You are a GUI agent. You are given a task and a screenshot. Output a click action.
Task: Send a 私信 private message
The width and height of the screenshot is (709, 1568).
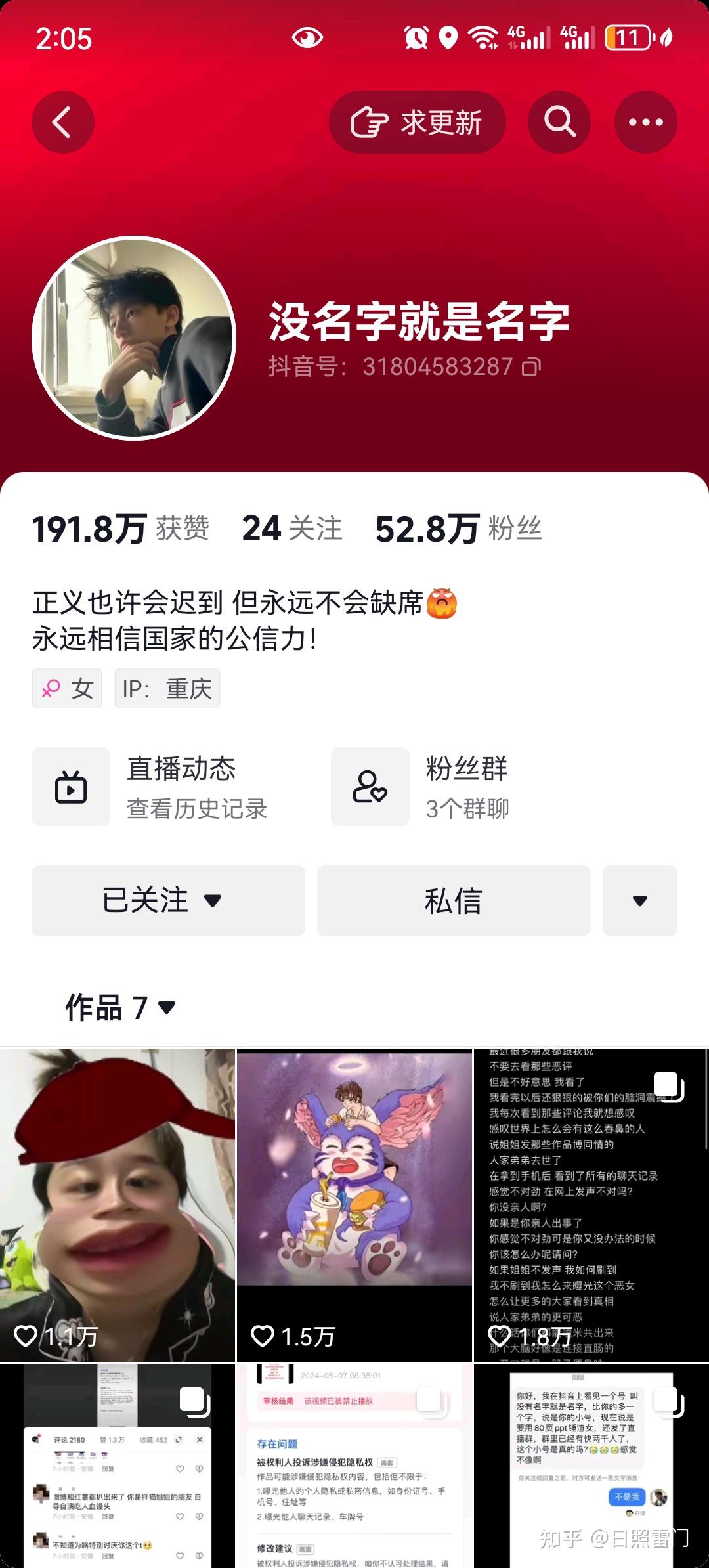[454, 900]
